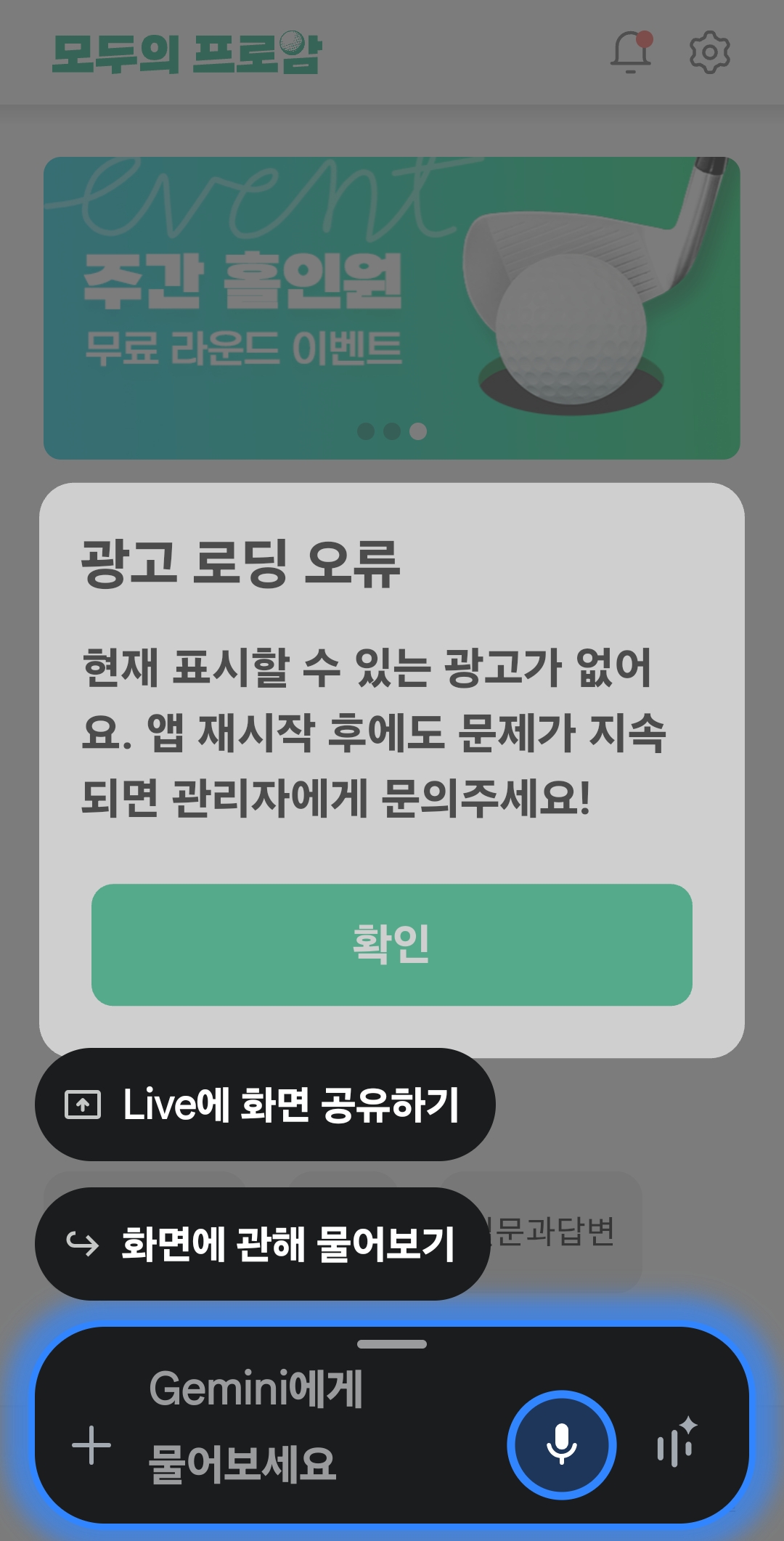Tap 확인 to dismiss the ad error
Image resolution: width=784 pixels, height=1541 pixels.
392,944
